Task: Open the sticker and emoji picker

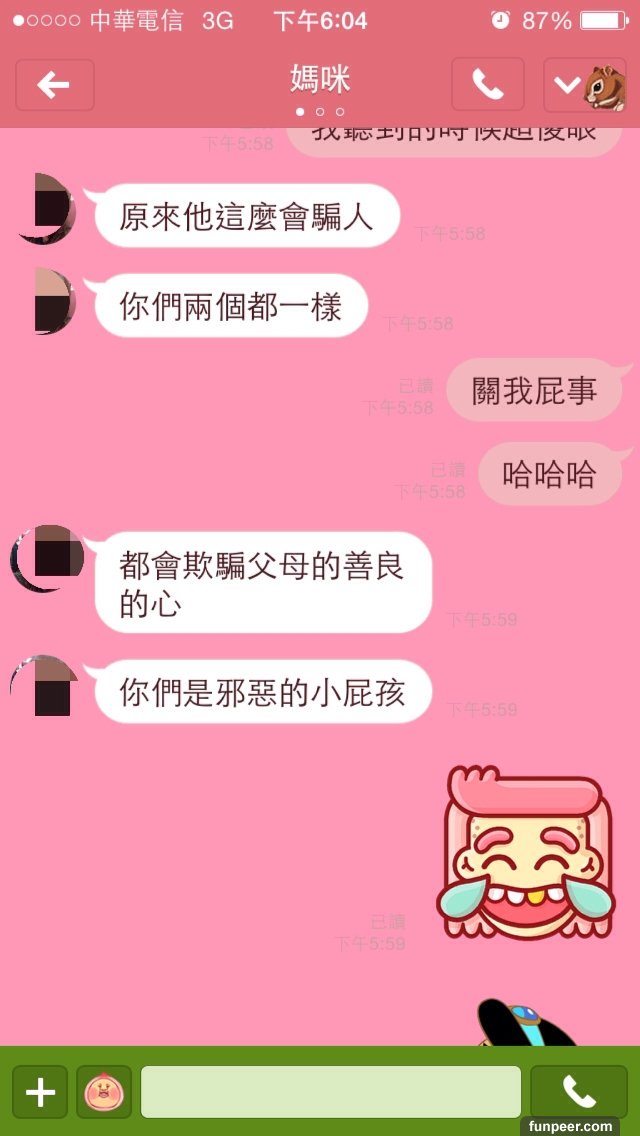Action: pos(104,1092)
